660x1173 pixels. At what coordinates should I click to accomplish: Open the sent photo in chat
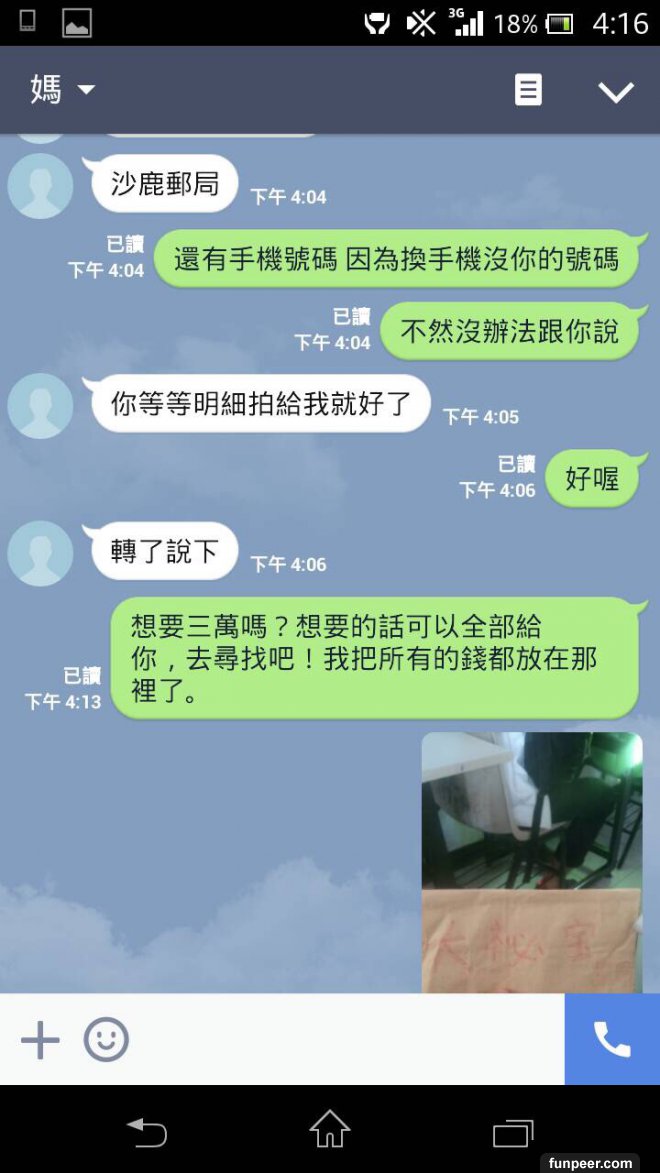[531, 862]
